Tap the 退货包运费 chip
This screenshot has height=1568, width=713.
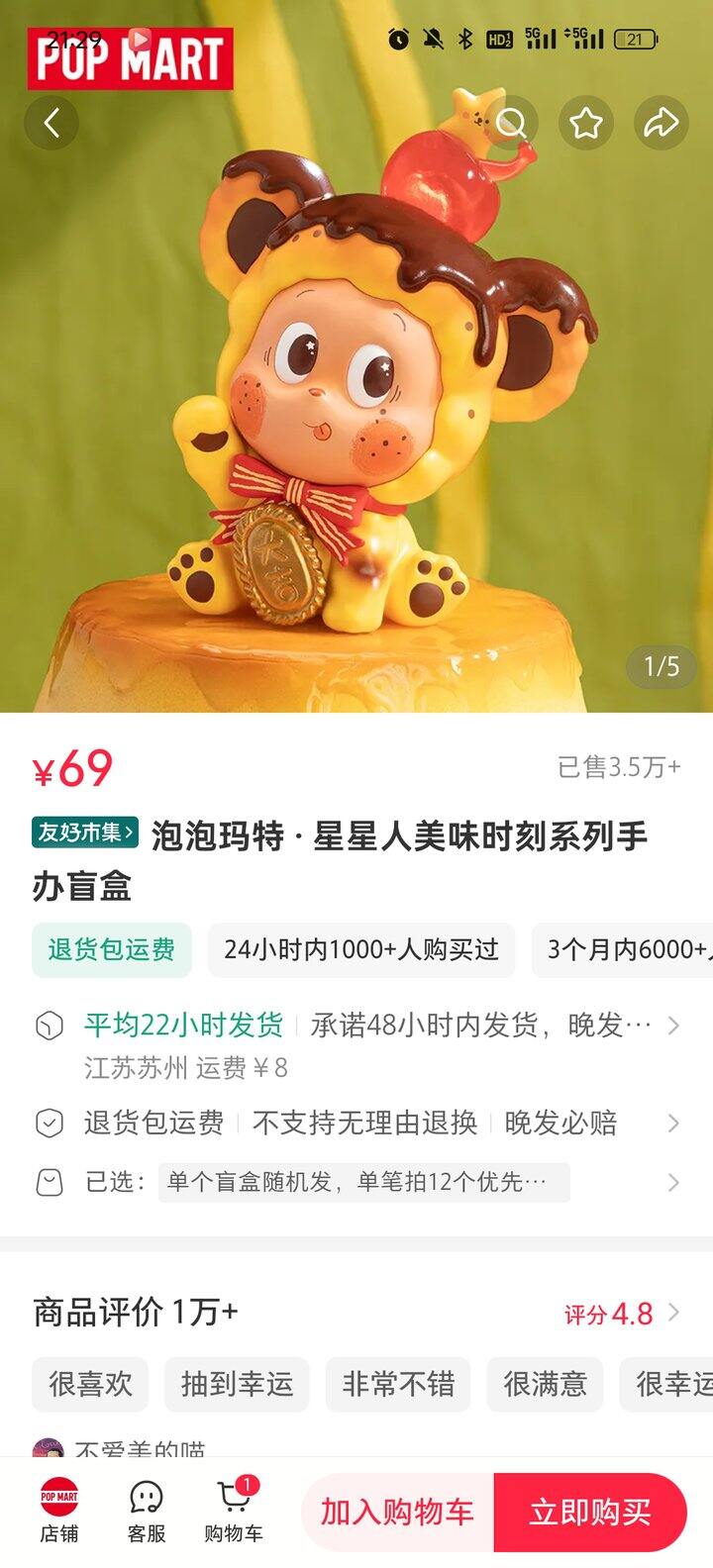click(x=112, y=949)
